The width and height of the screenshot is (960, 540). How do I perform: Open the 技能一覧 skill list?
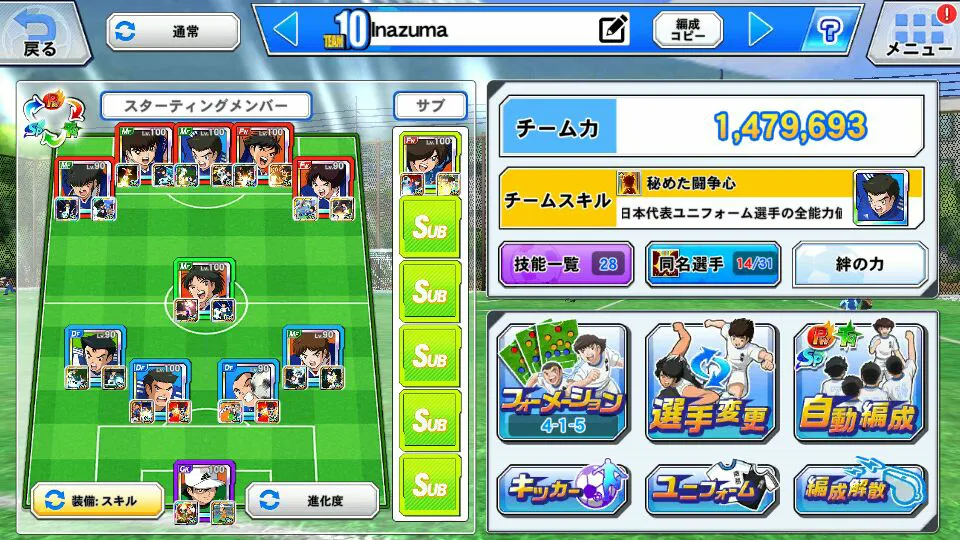565,265
